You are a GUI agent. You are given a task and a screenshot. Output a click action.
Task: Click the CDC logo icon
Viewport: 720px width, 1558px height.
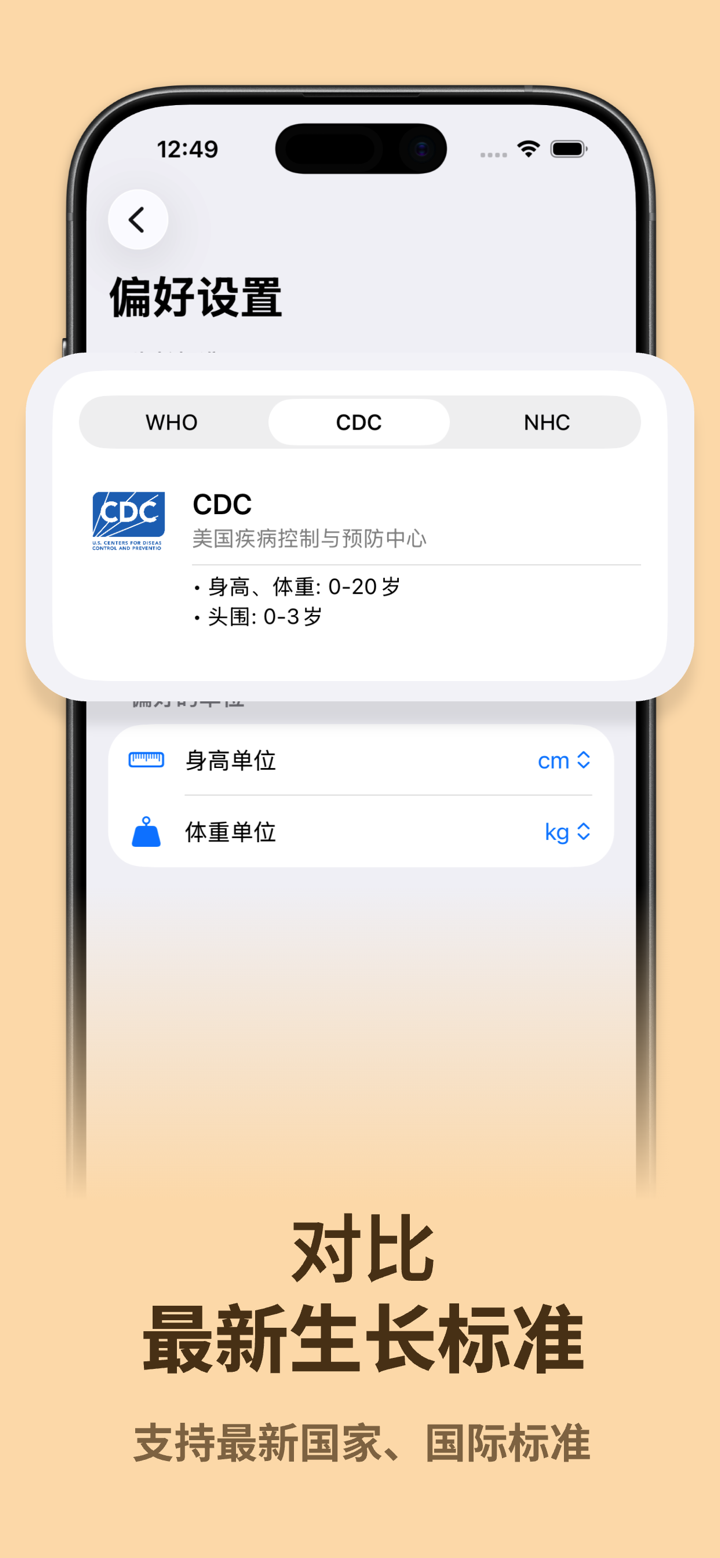tap(128, 518)
